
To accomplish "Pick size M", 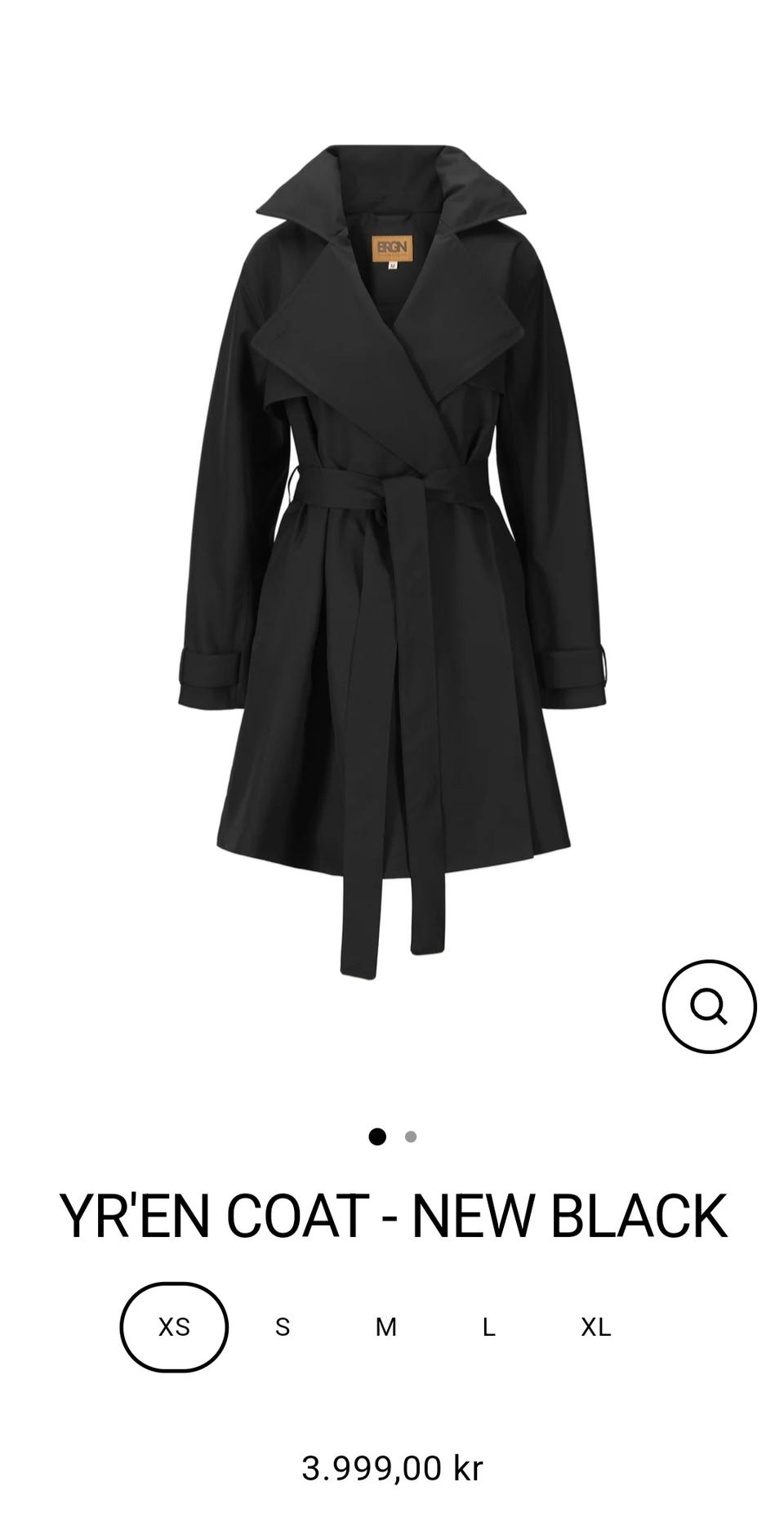I will pyautogui.click(x=385, y=1327).
